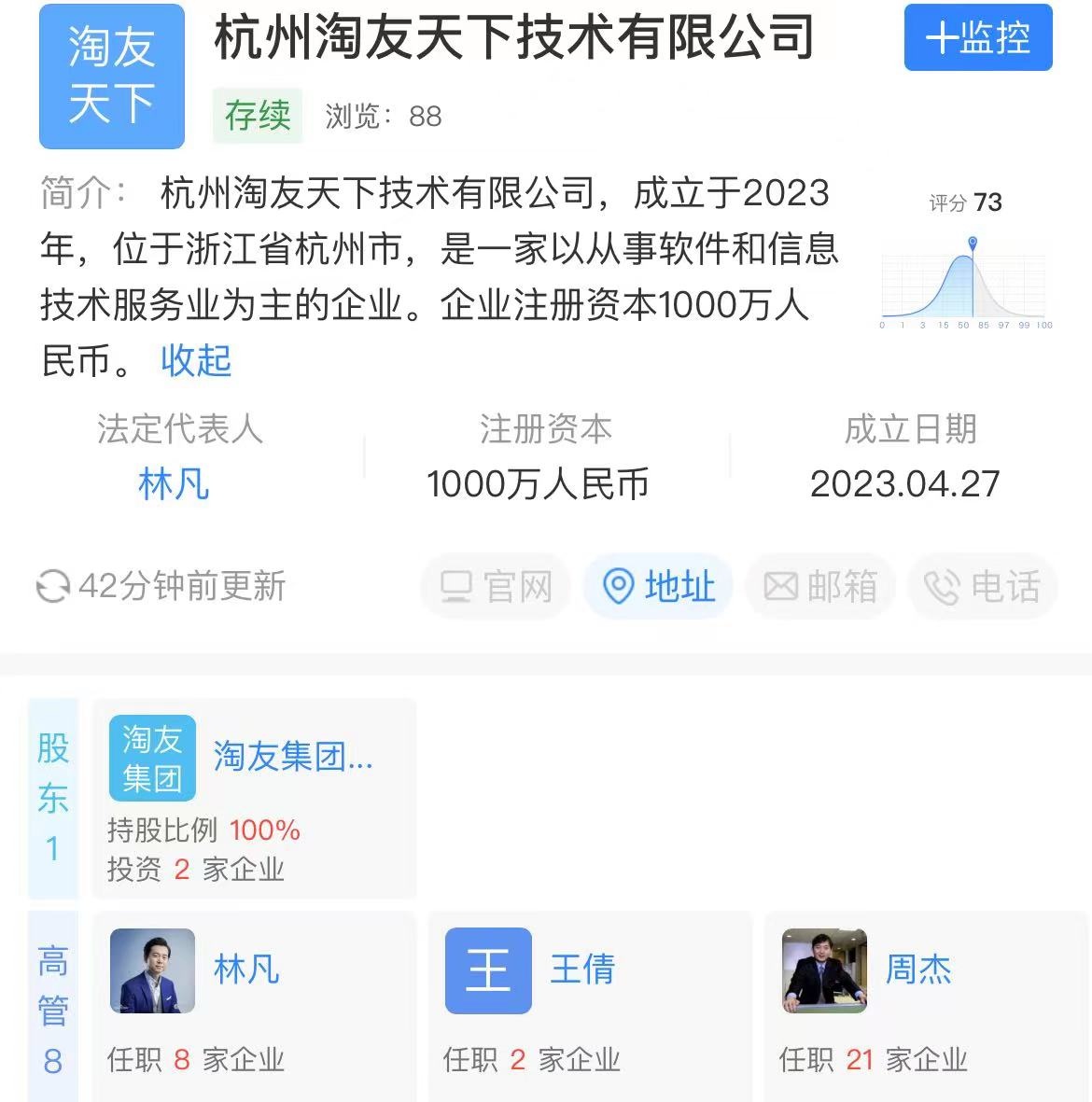Viewport: 1092px width, 1102px height.
Task: Tap the 邮箱 email chip
Action: point(820,587)
